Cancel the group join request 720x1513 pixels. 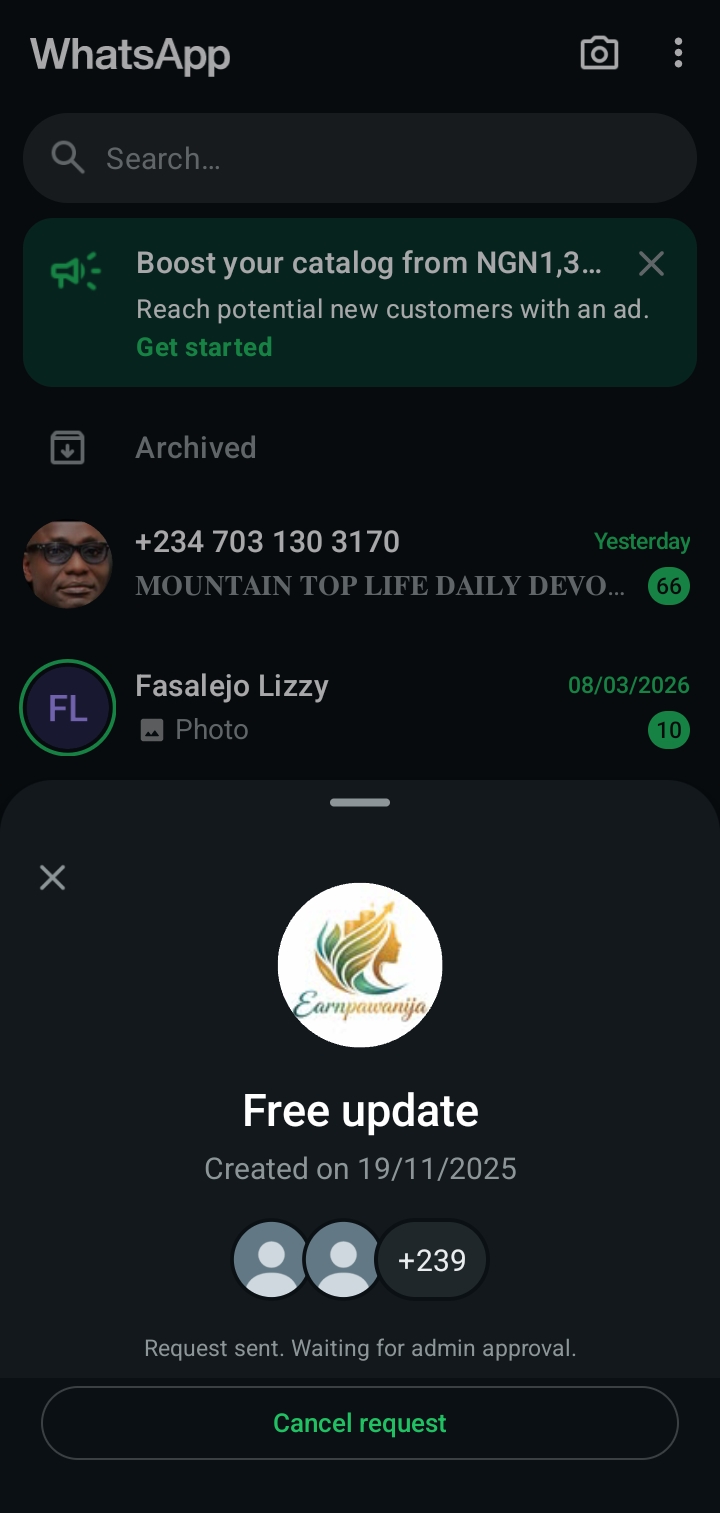[x=360, y=1422]
